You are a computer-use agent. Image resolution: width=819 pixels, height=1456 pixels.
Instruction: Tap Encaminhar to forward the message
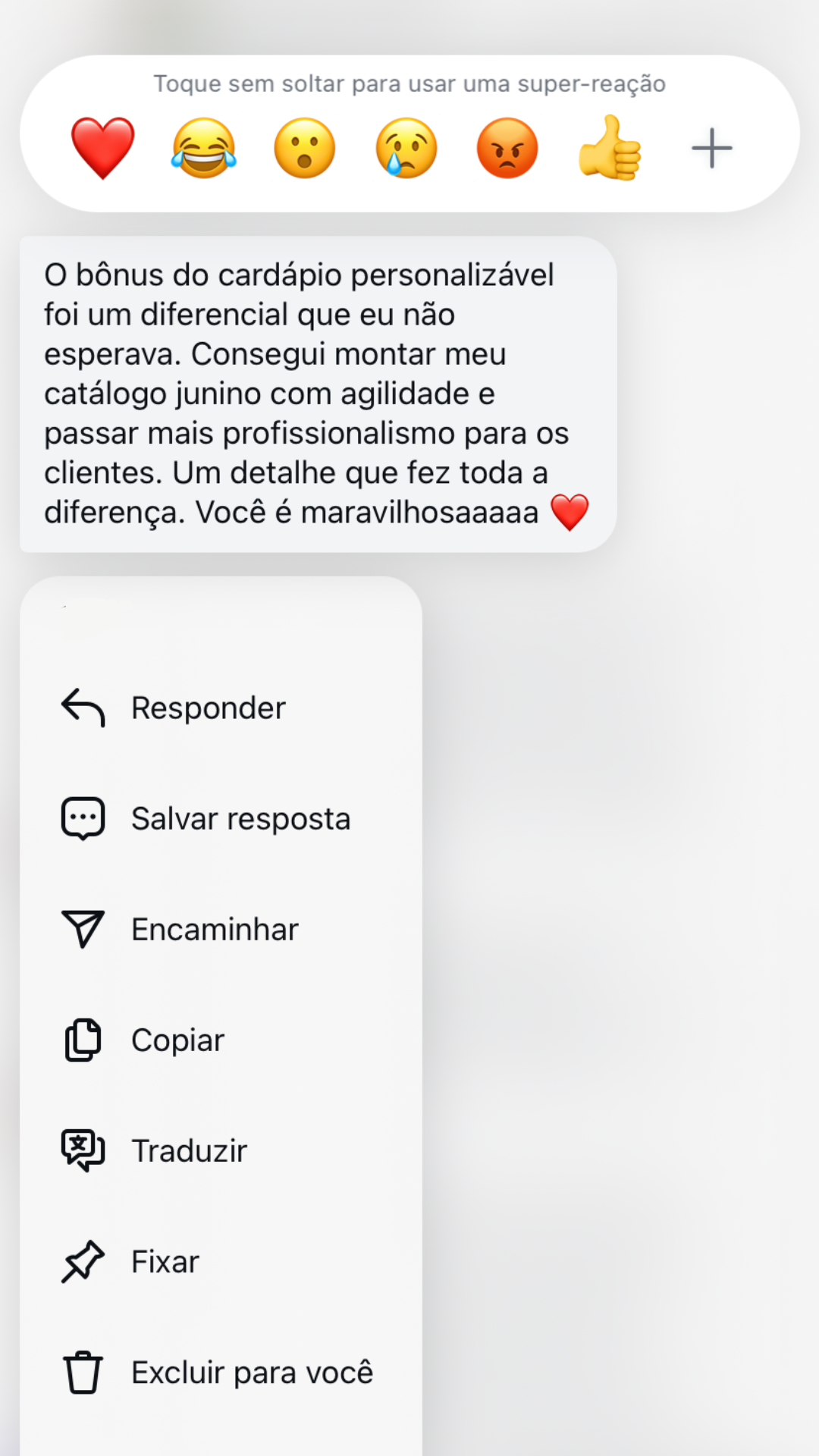[x=215, y=930]
